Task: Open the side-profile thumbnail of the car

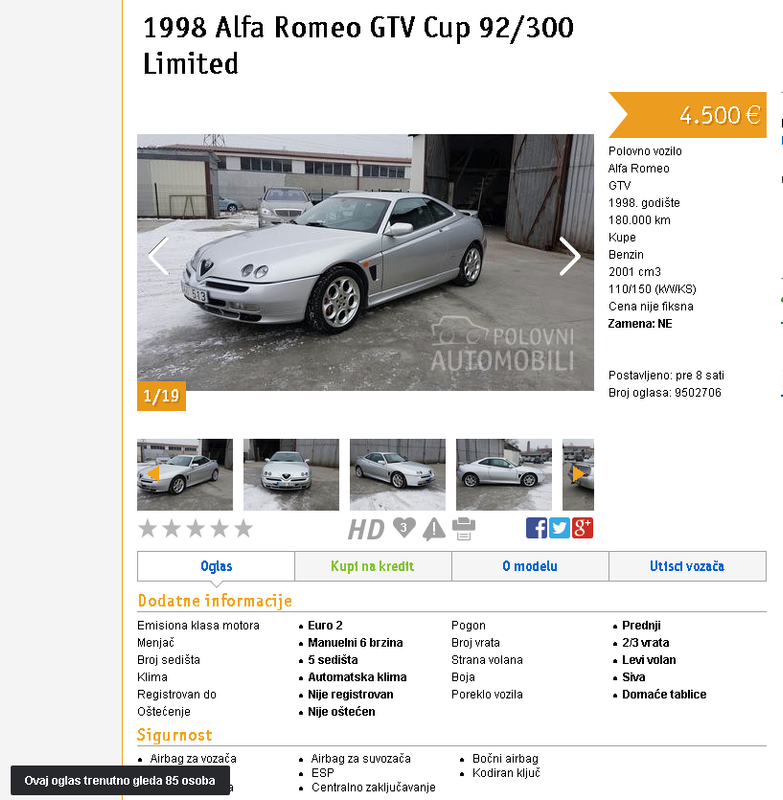Action: (503, 474)
